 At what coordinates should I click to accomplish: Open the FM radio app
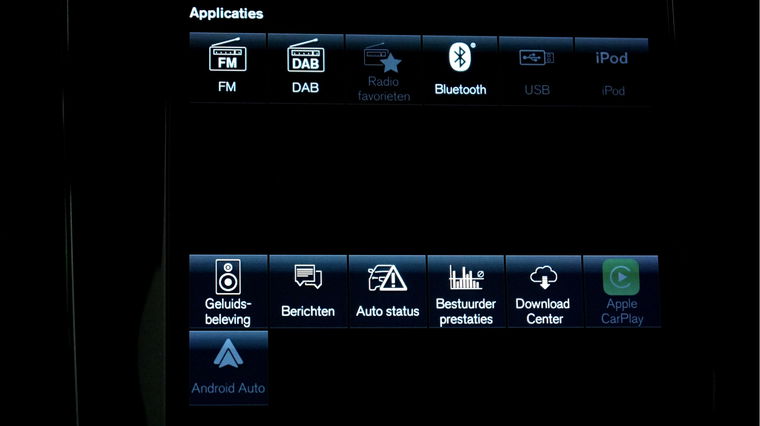(x=227, y=68)
